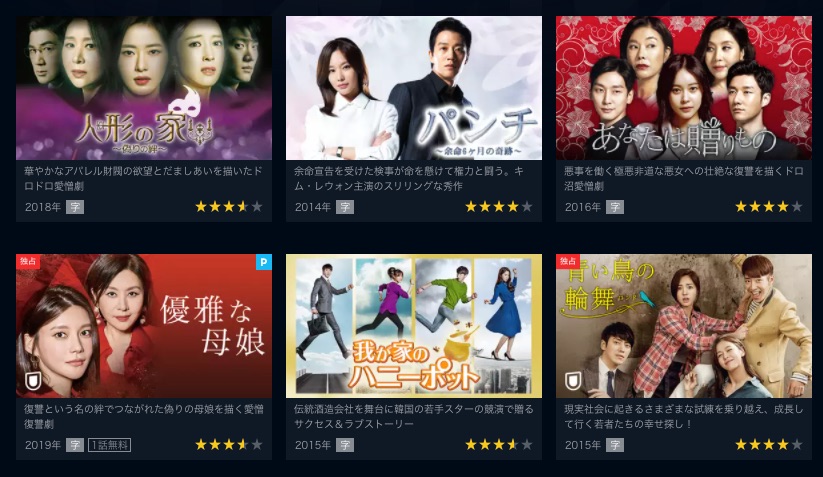Open the drama 青い鳥の輪舞
The width and height of the screenshot is (823, 477).
click(x=684, y=326)
